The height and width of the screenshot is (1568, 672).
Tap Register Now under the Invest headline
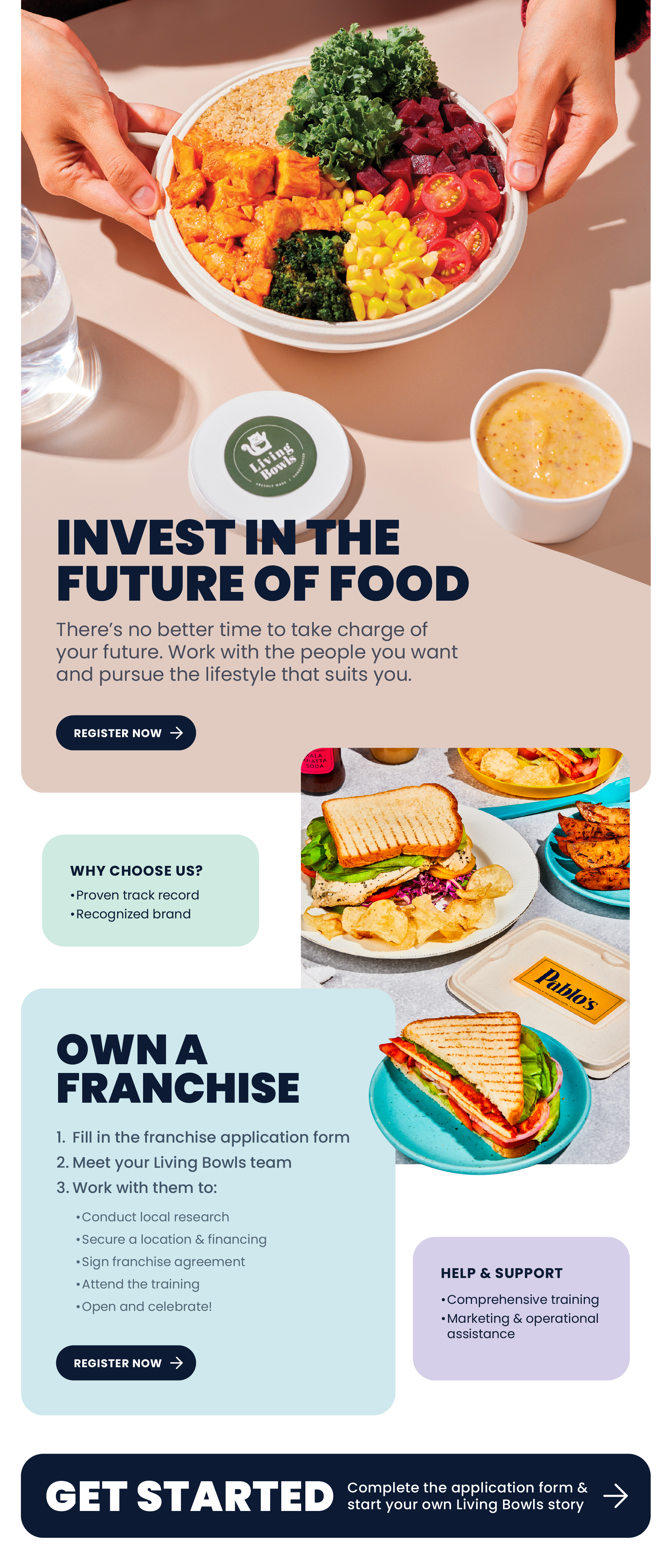[126, 733]
